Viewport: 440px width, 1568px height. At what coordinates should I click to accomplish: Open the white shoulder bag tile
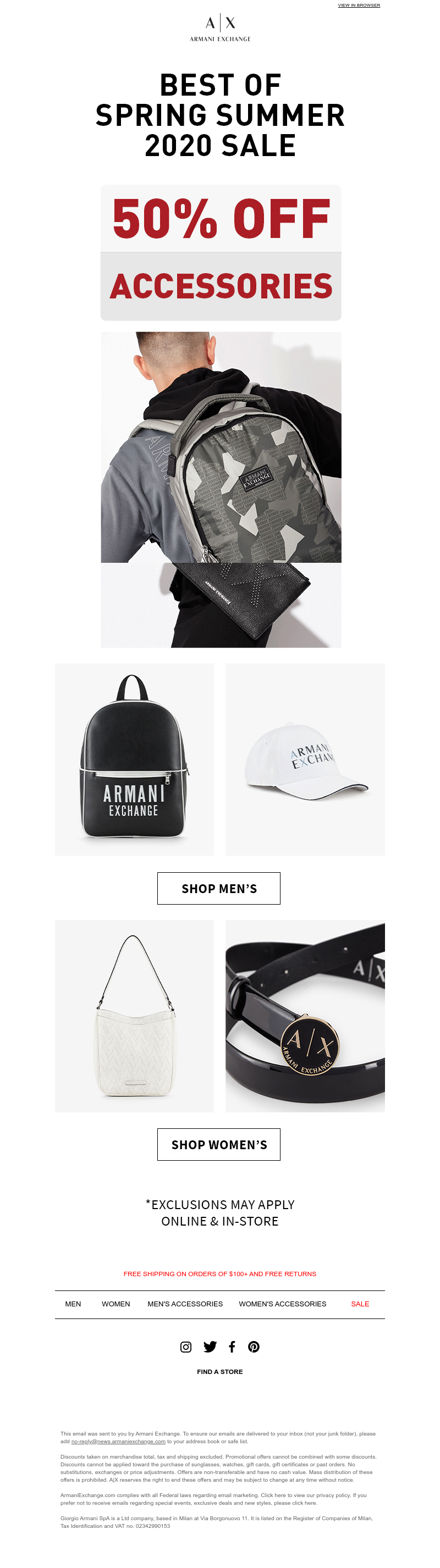tap(134, 1015)
